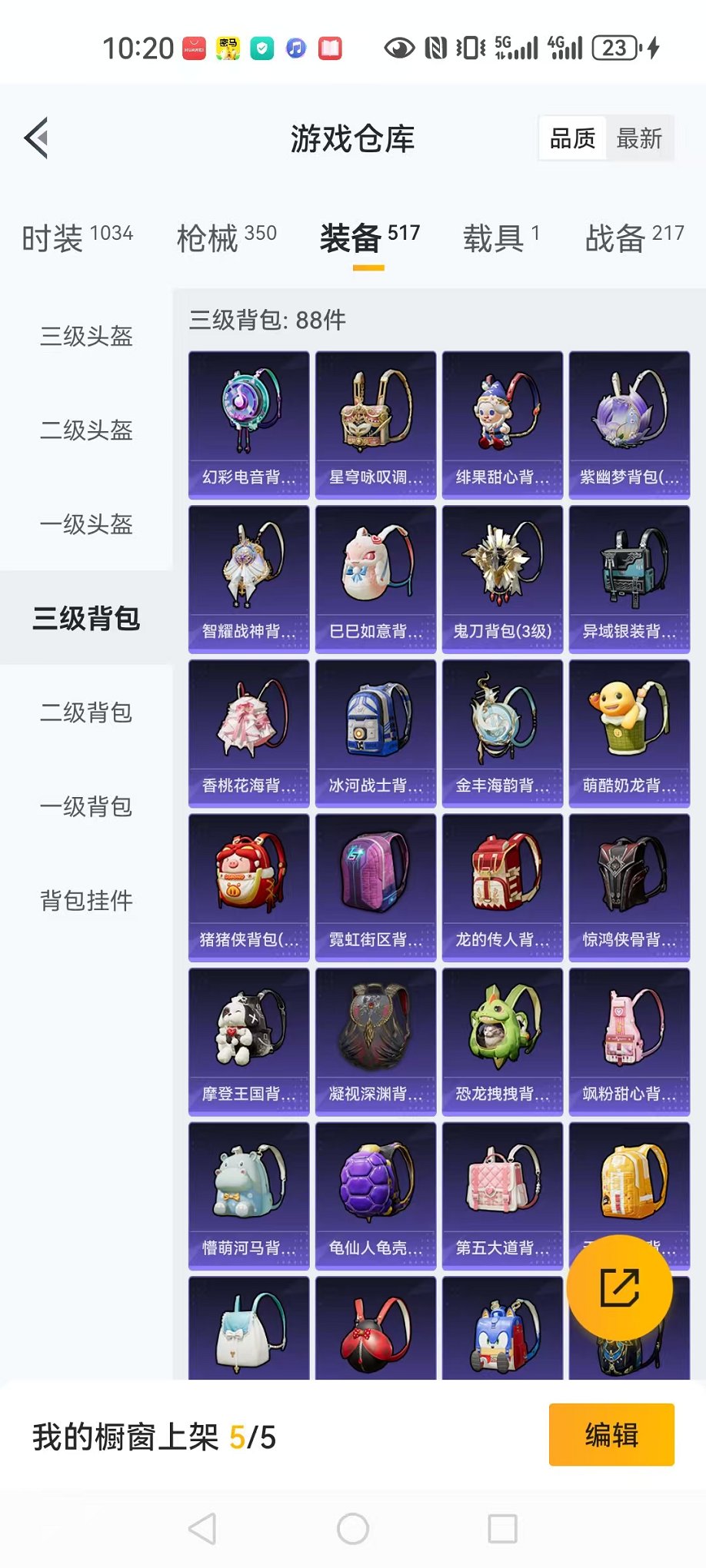
Task: Select the 三级头盔 category
Action: [x=86, y=336]
